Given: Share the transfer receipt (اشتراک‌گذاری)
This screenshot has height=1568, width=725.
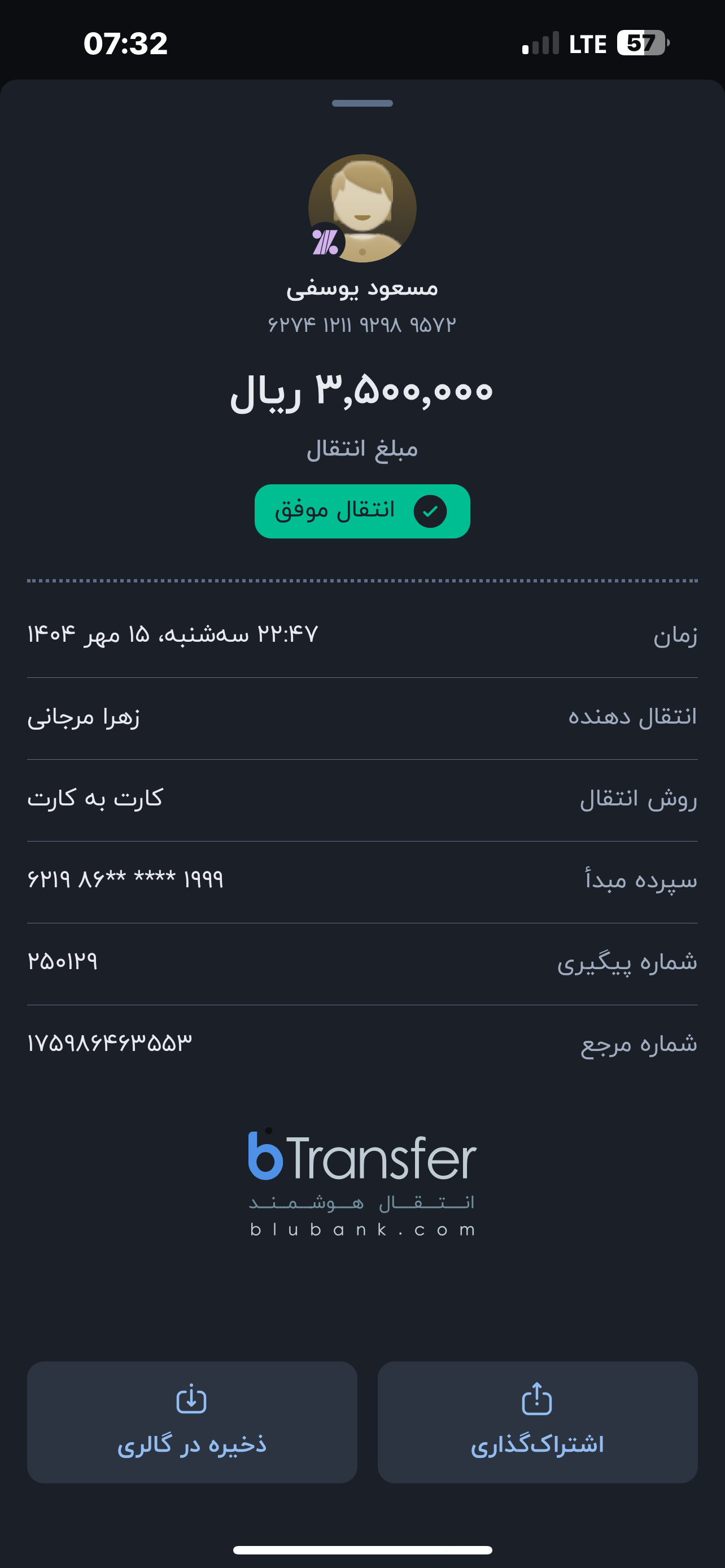Looking at the screenshot, I should click(537, 1422).
